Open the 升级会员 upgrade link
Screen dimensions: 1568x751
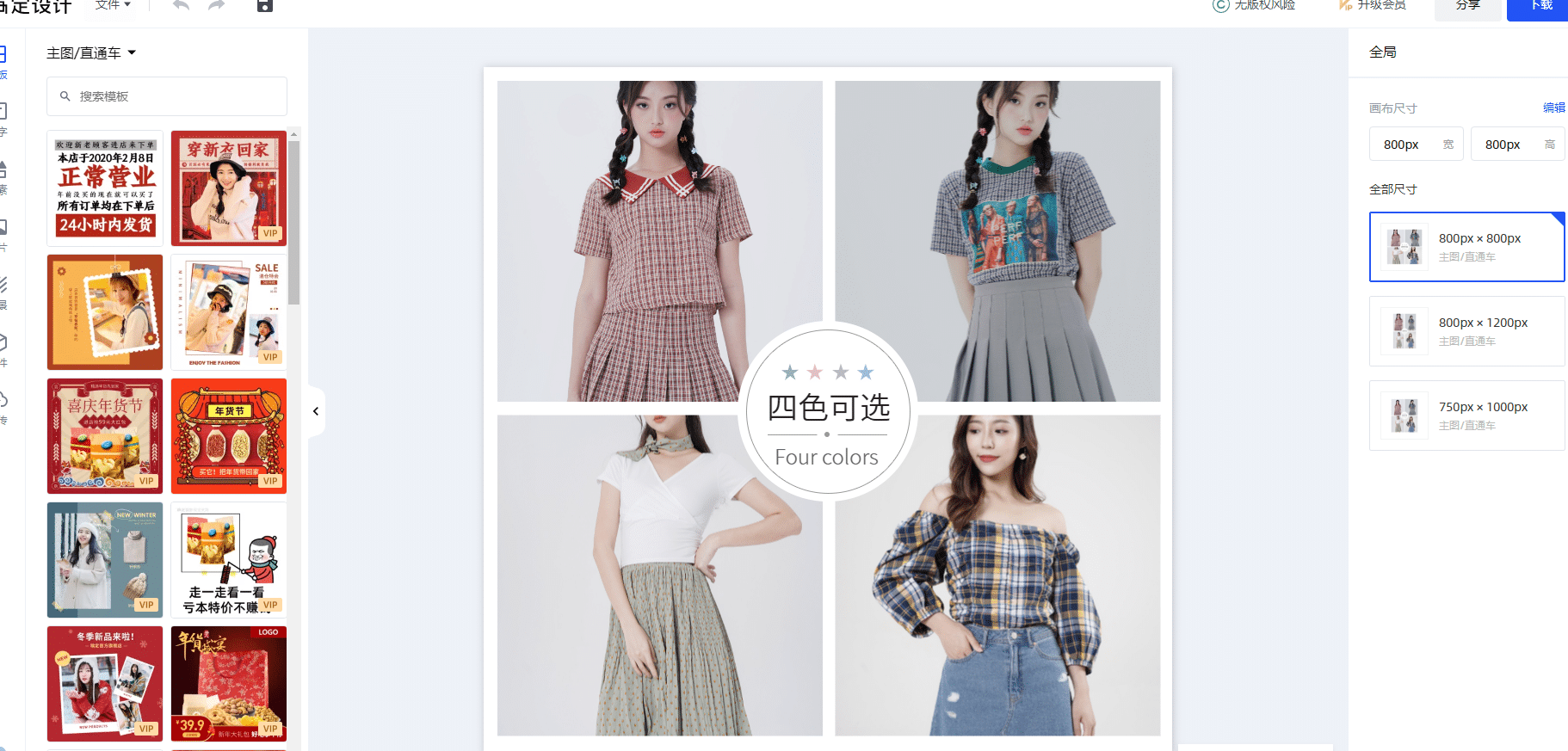coord(1373,6)
